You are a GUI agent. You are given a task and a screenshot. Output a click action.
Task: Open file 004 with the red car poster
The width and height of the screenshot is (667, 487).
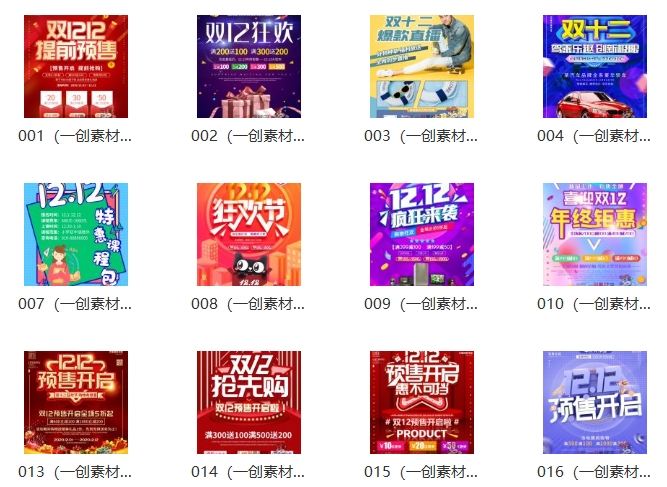tap(595, 67)
